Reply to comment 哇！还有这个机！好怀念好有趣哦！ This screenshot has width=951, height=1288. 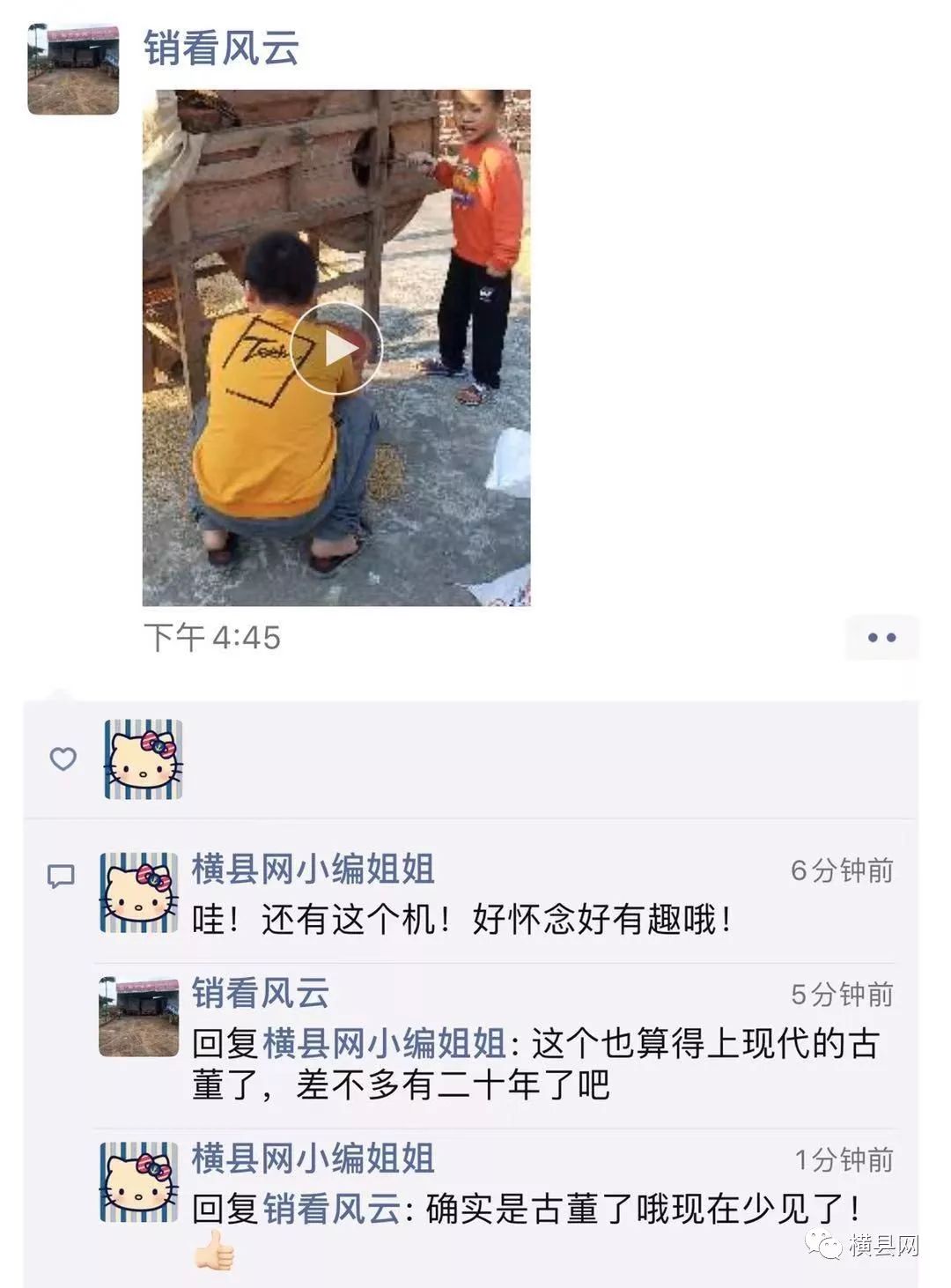tap(461, 922)
